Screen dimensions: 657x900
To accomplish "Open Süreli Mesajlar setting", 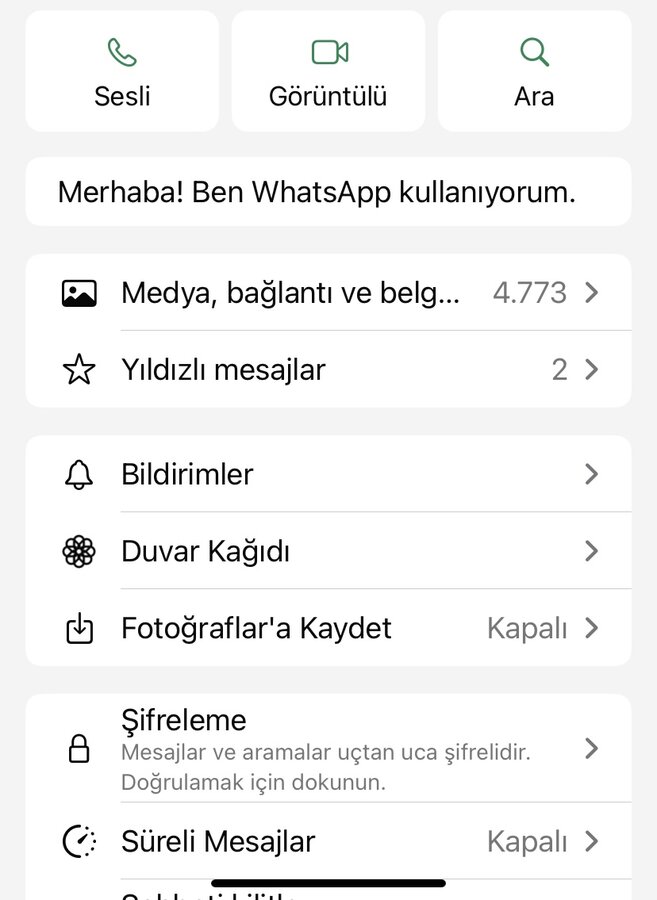I will pyautogui.click(x=328, y=841).
